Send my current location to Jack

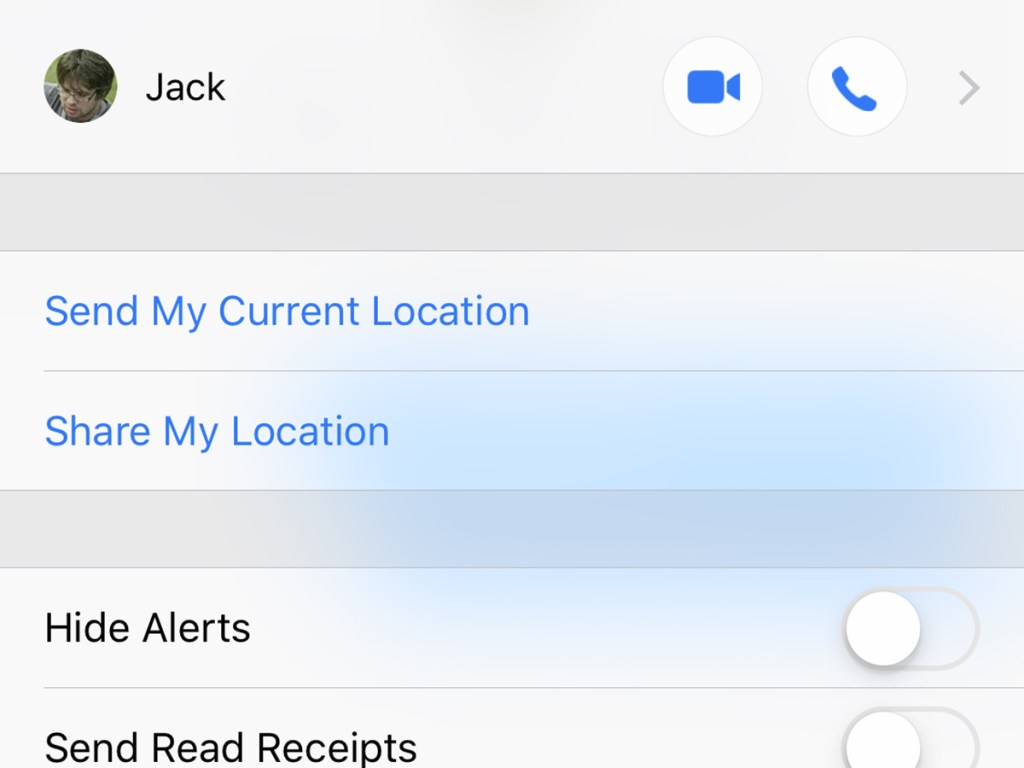[x=287, y=311]
